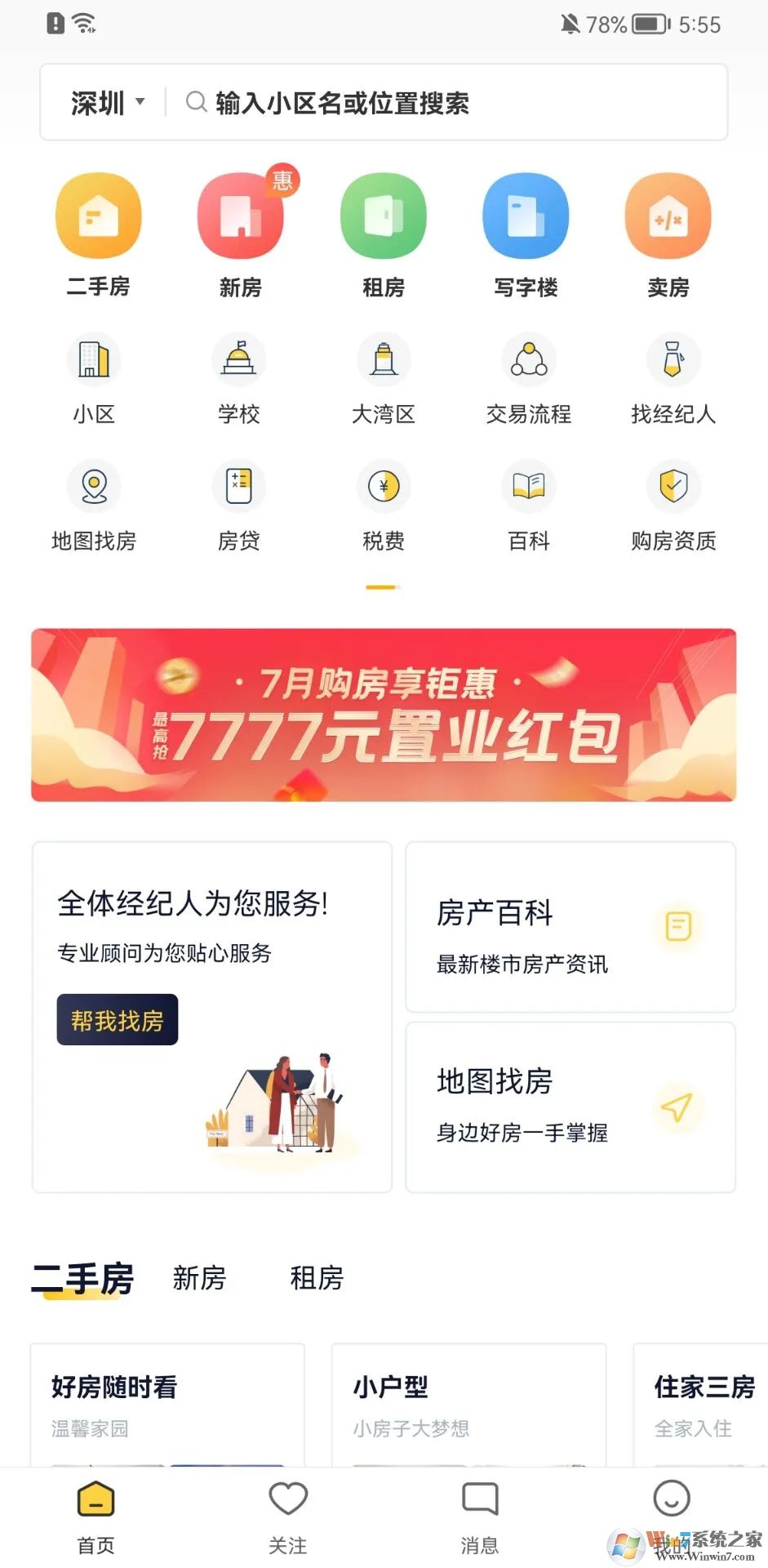This screenshot has height=1568, width=768.
Task: Expand the icon grid via page indicator
Action: (384, 586)
